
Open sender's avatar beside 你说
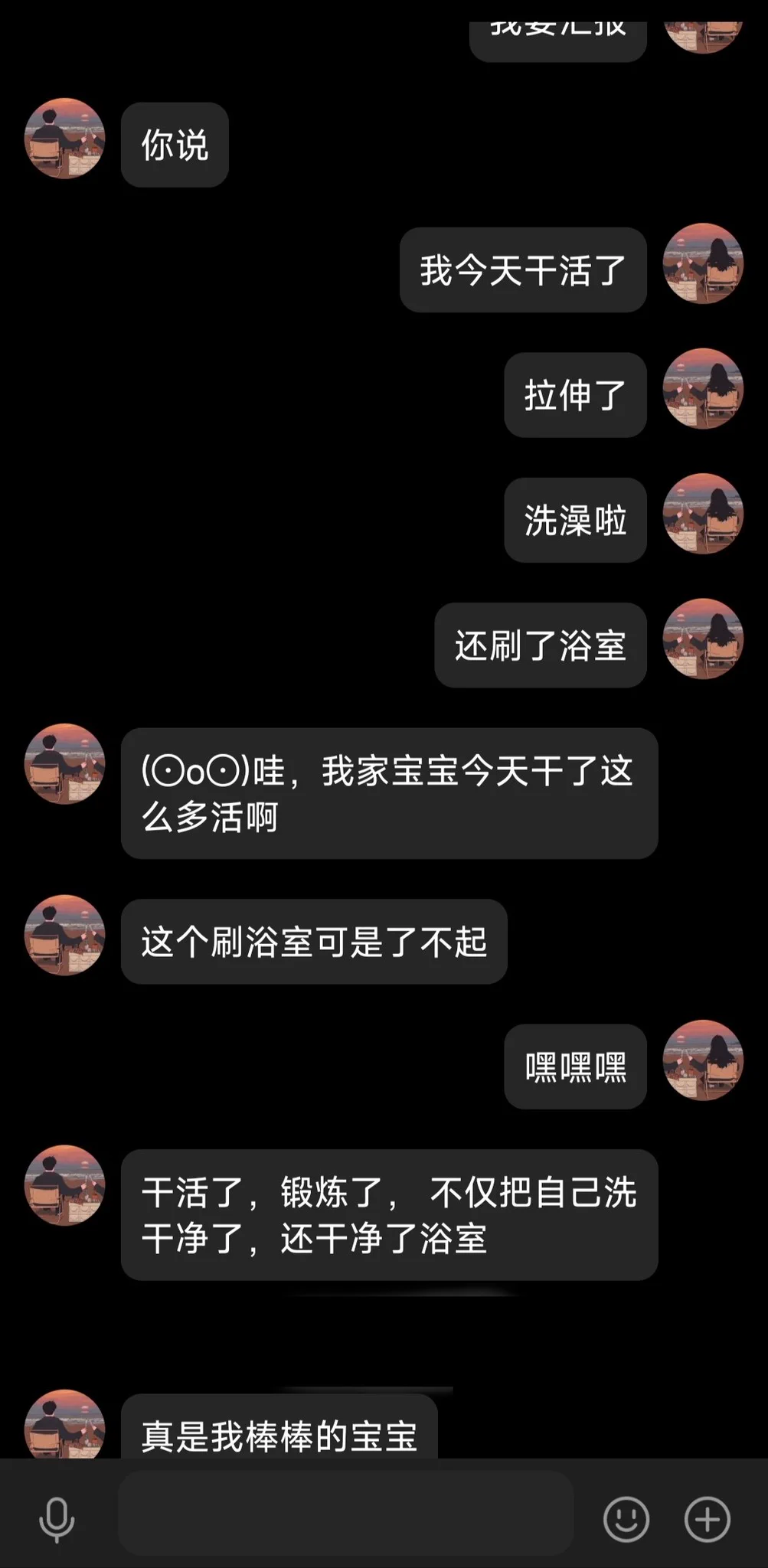(x=64, y=139)
